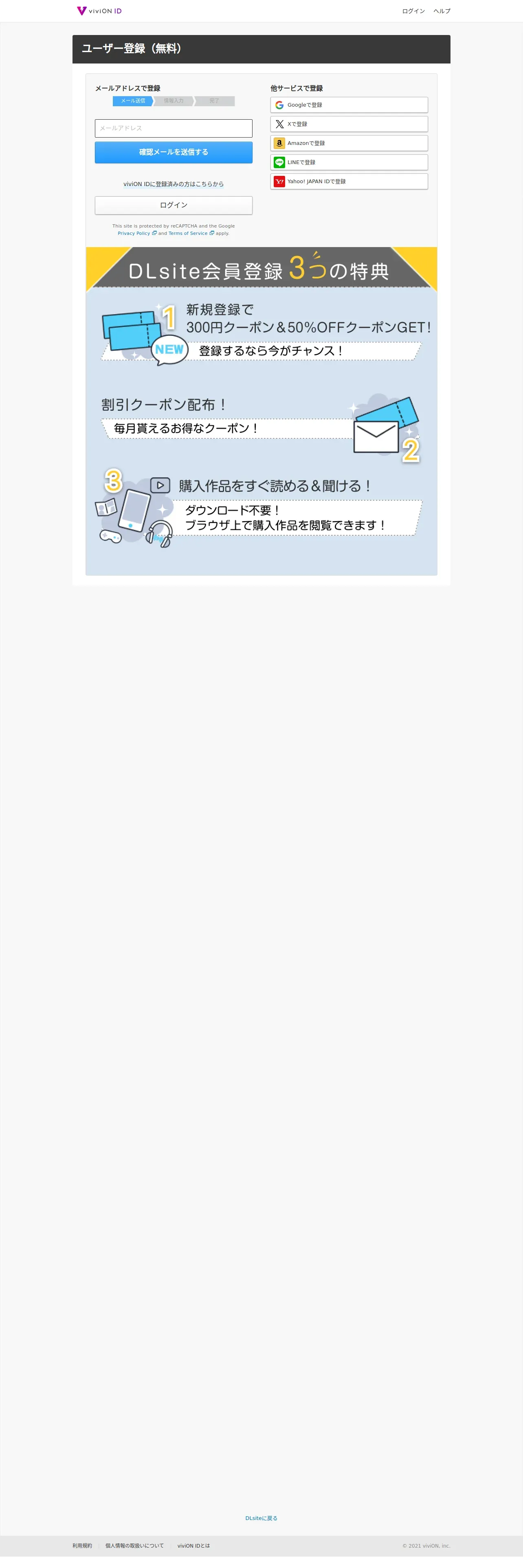The height and width of the screenshot is (1568, 523).
Task: Open viviON IDとは footer link
Action: click(x=193, y=1546)
